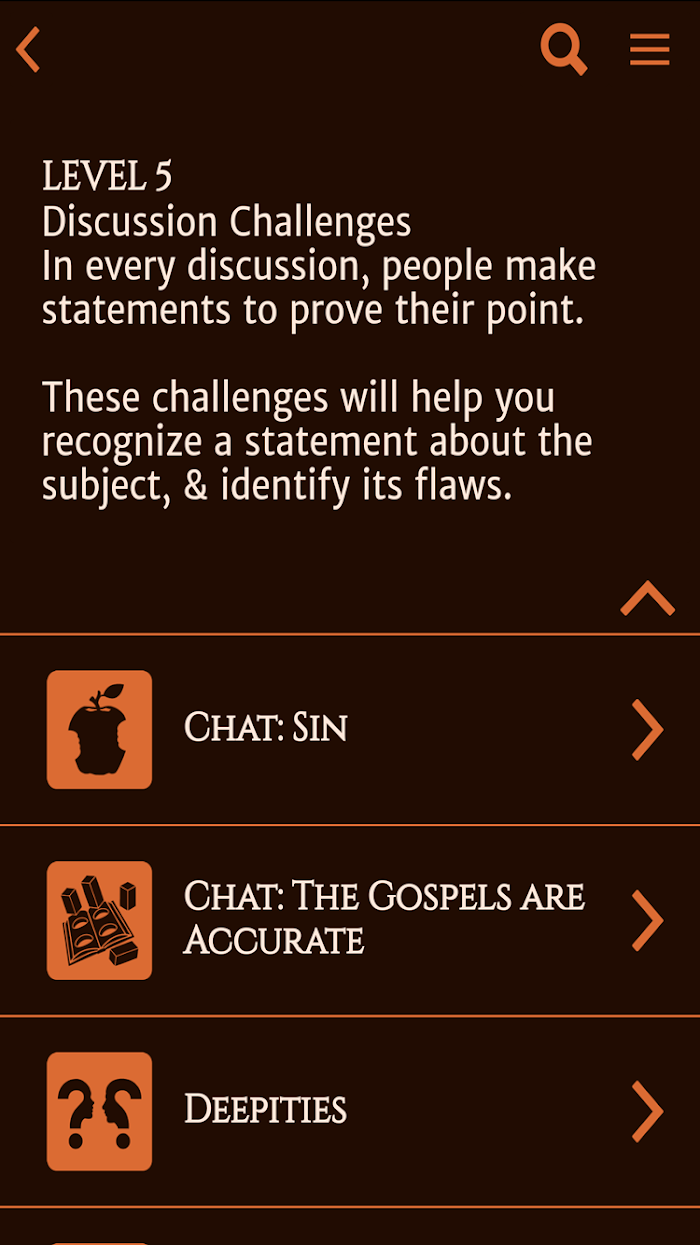Open the Chat: Sin challenge
The height and width of the screenshot is (1245, 700).
(x=350, y=730)
